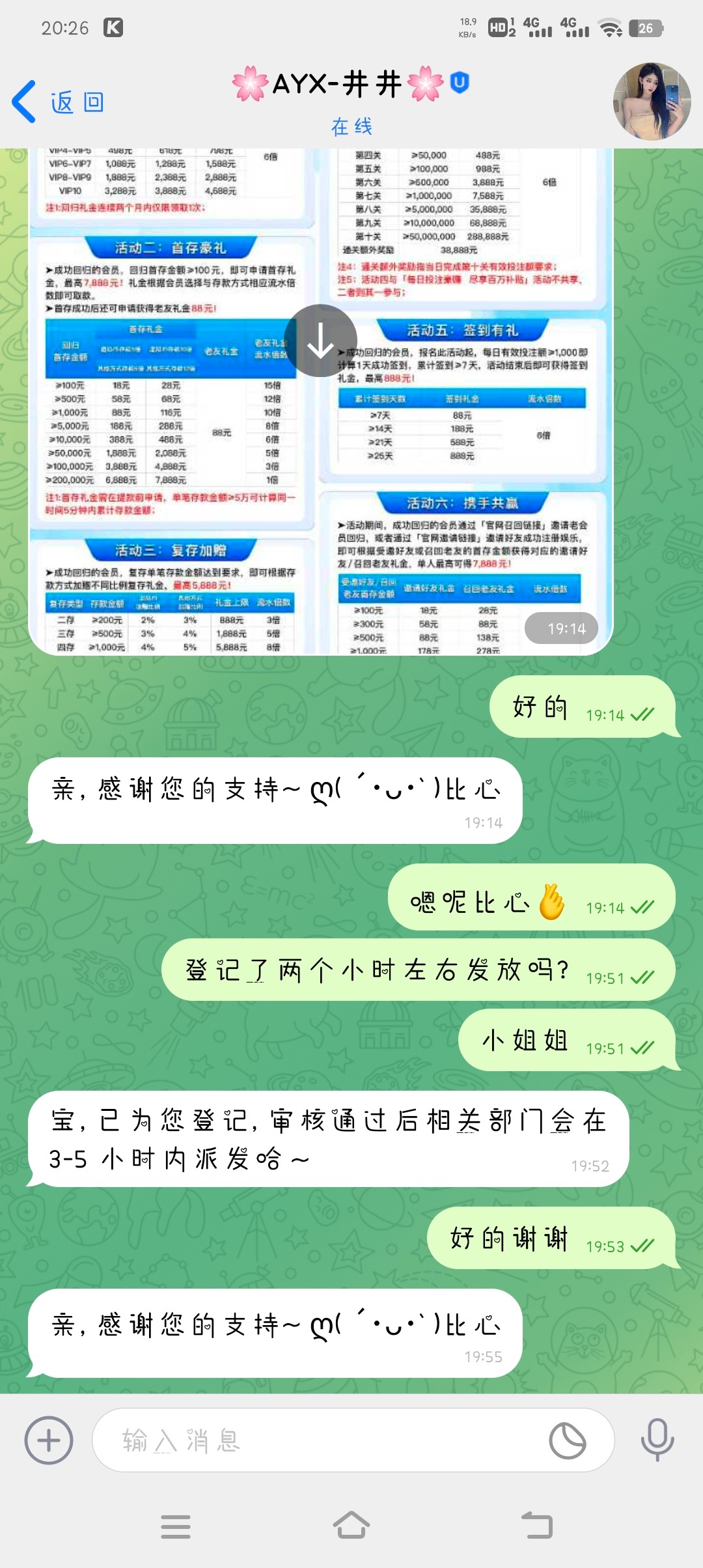
Task: Start voice message with microphone
Action: pyautogui.click(x=657, y=1440)
